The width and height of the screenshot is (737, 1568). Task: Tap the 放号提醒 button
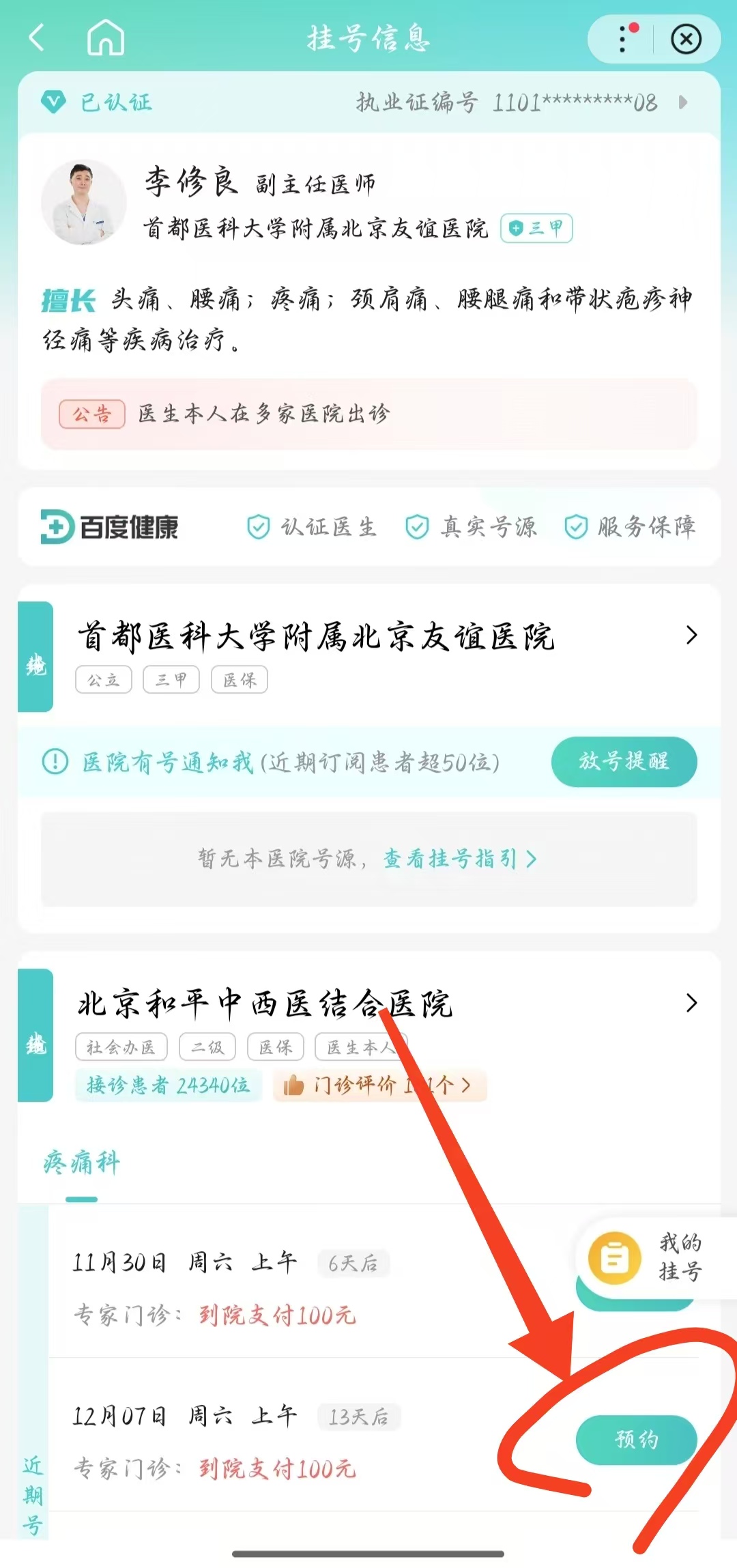tap(624, 761)
